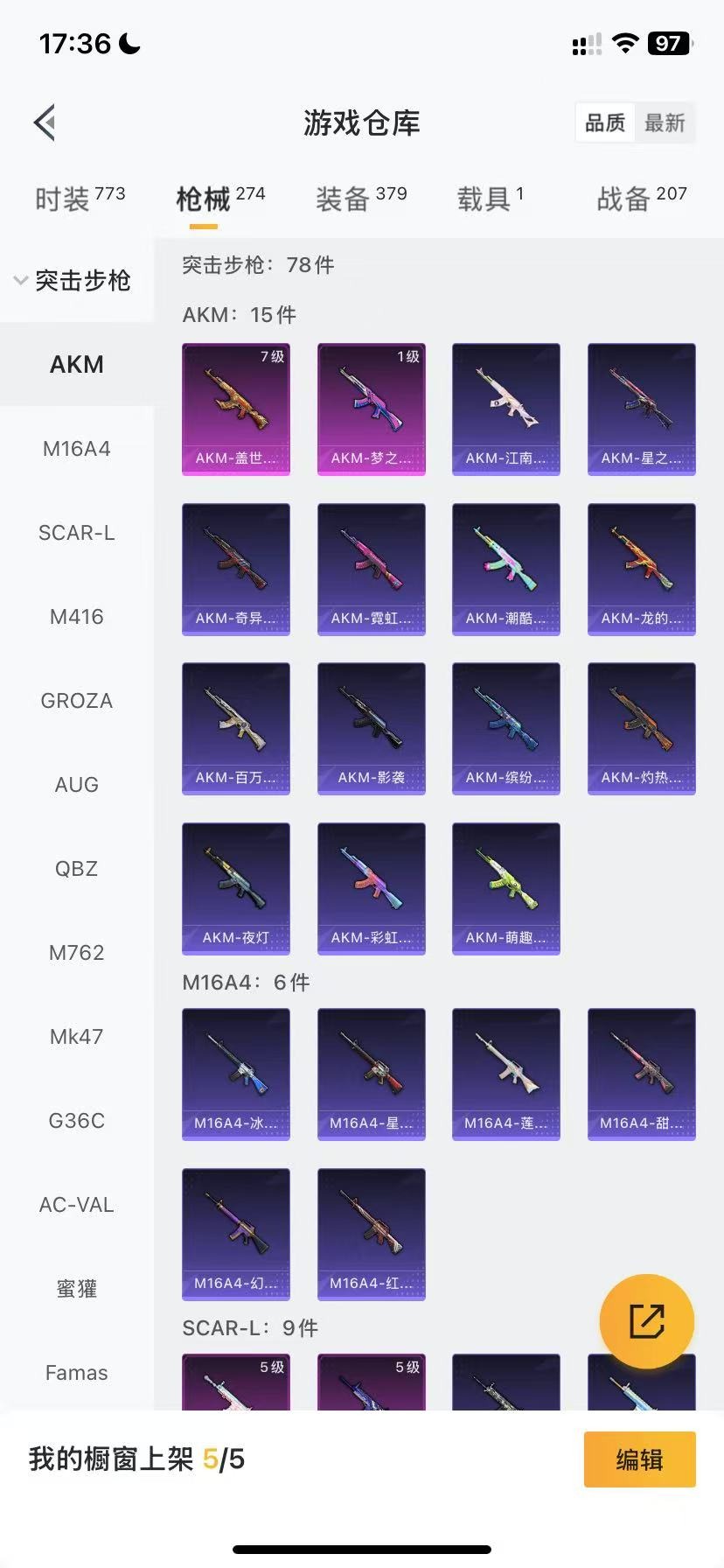Open the AKM-夜灯 skin tile
Screen dimensions: 724x1568
[236, 888]
